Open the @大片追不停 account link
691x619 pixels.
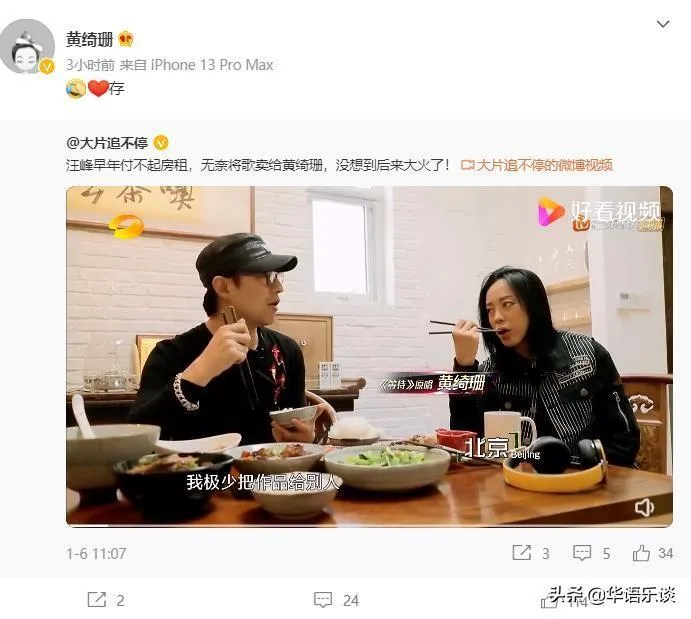pos(107,142)
